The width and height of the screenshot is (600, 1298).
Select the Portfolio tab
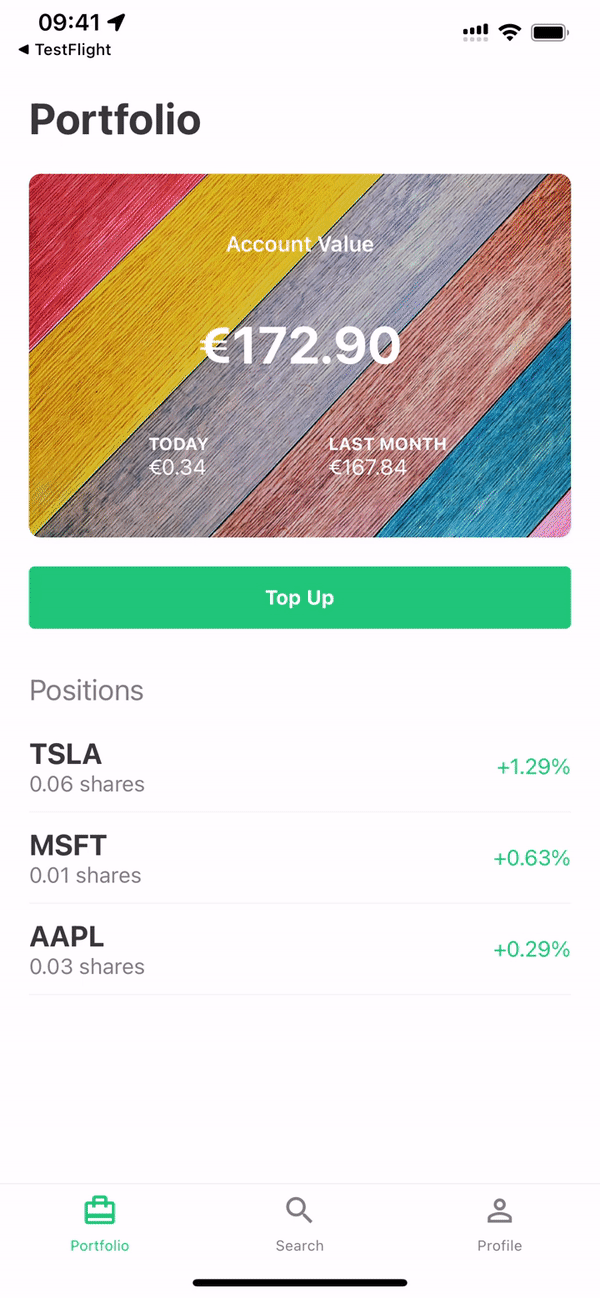100,1224
